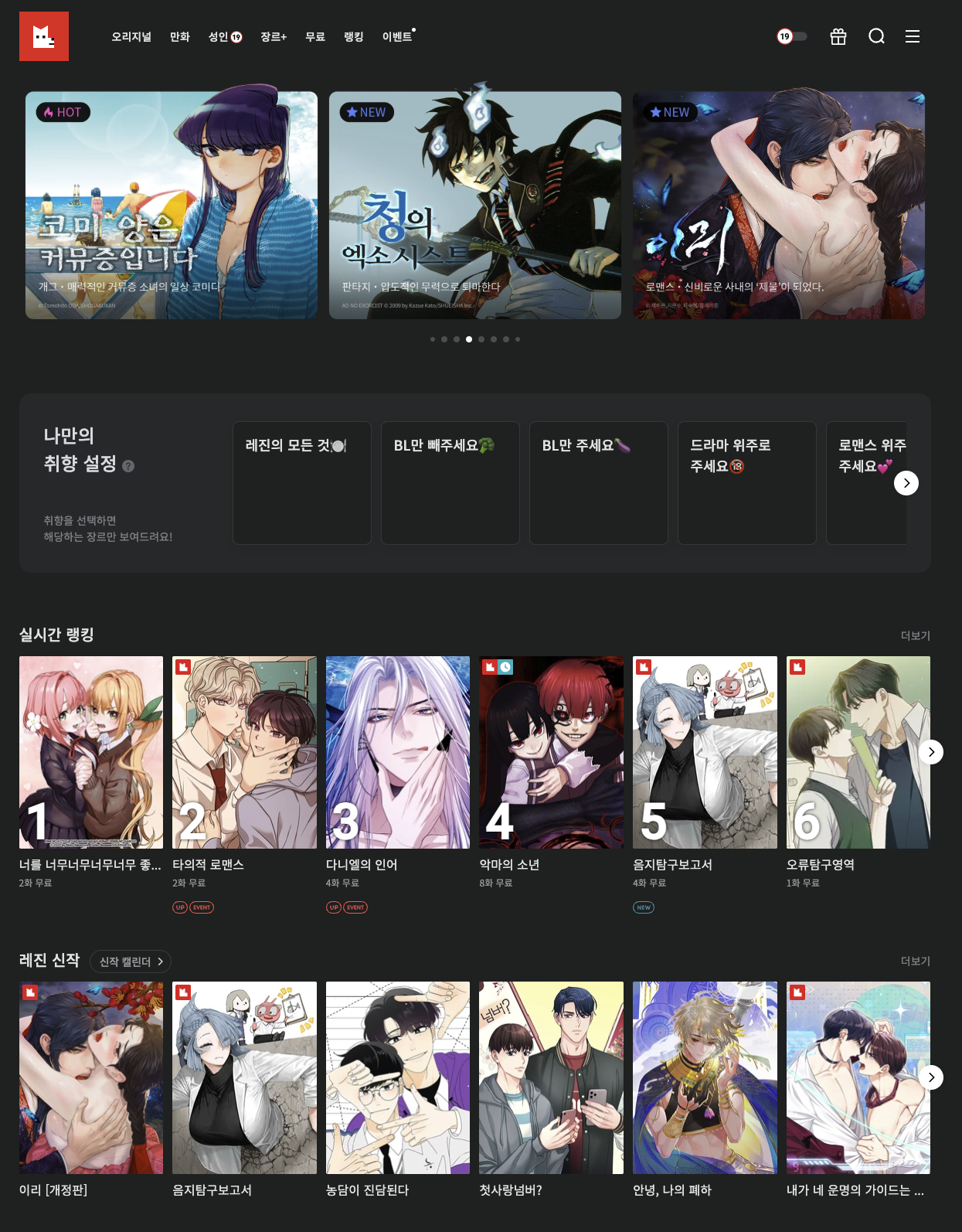Click the UP badge under 타인적 로맨스

pos(179,907)
